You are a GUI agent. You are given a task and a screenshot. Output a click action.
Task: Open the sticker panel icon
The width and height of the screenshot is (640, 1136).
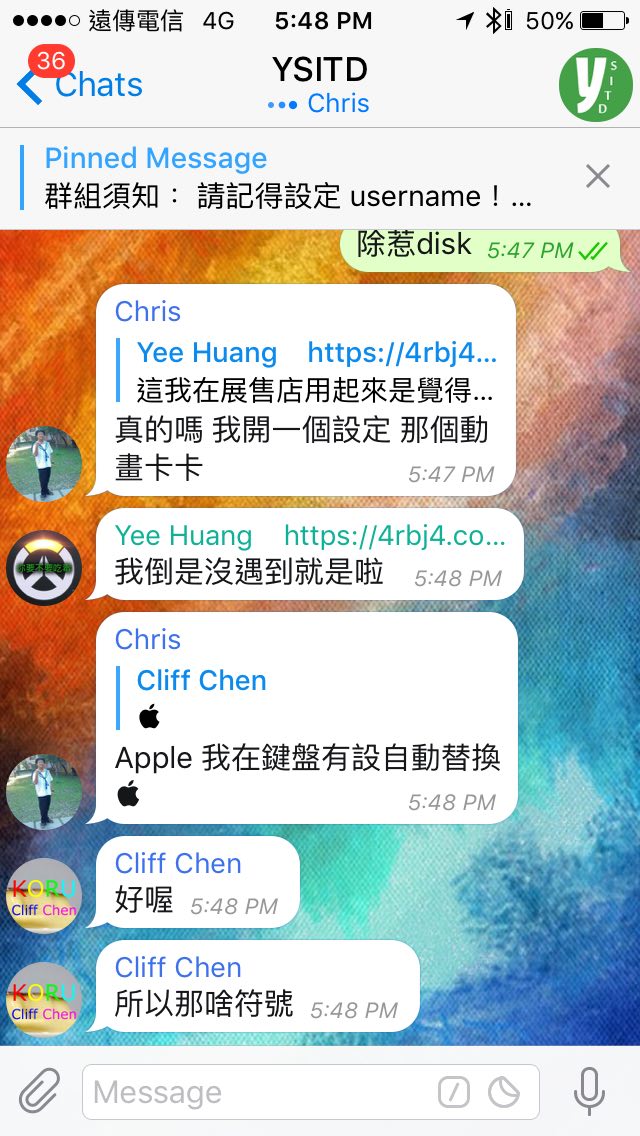click(505, 1092)
